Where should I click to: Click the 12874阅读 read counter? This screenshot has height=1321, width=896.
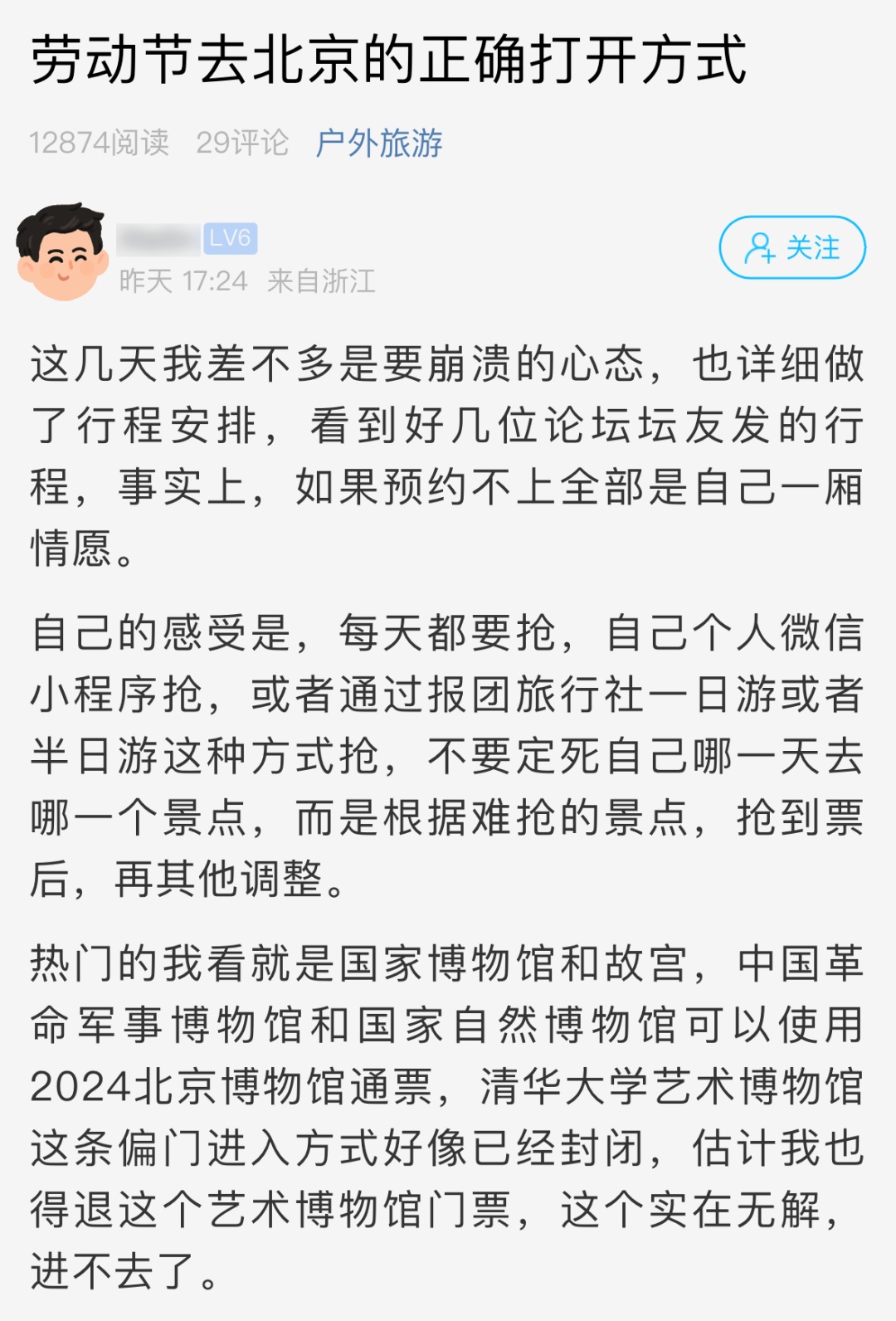click(x=100, y=143)
